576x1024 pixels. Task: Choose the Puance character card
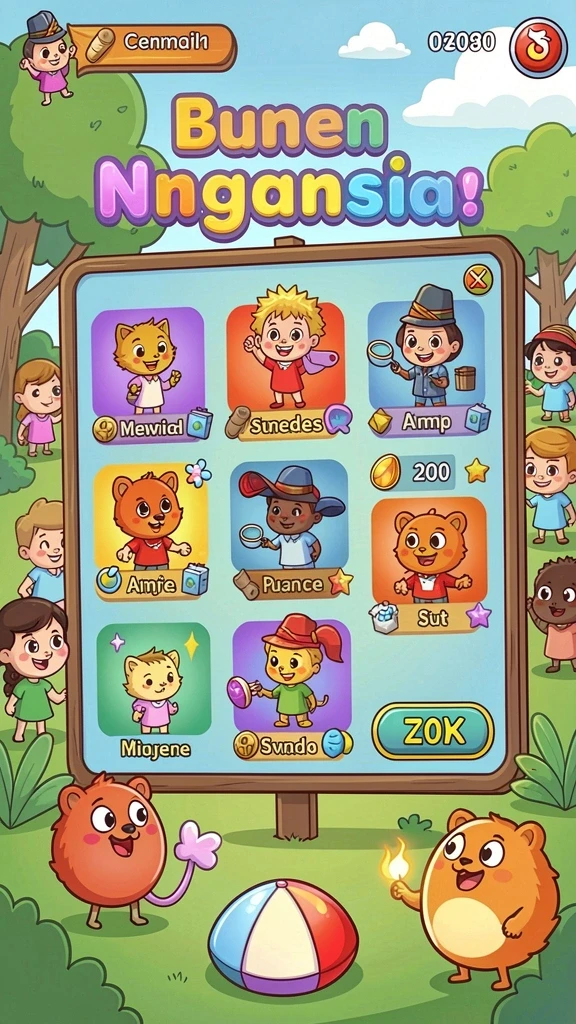[290, 529]
